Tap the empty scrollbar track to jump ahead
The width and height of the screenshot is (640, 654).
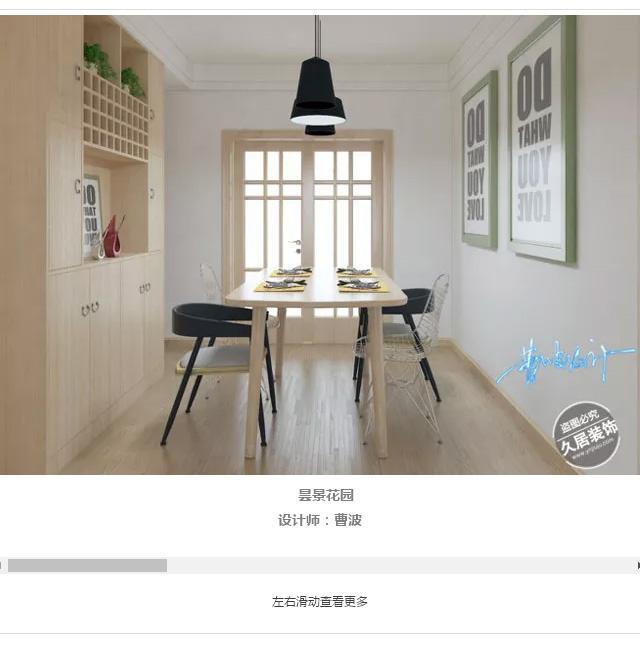(x=400, y=565)
